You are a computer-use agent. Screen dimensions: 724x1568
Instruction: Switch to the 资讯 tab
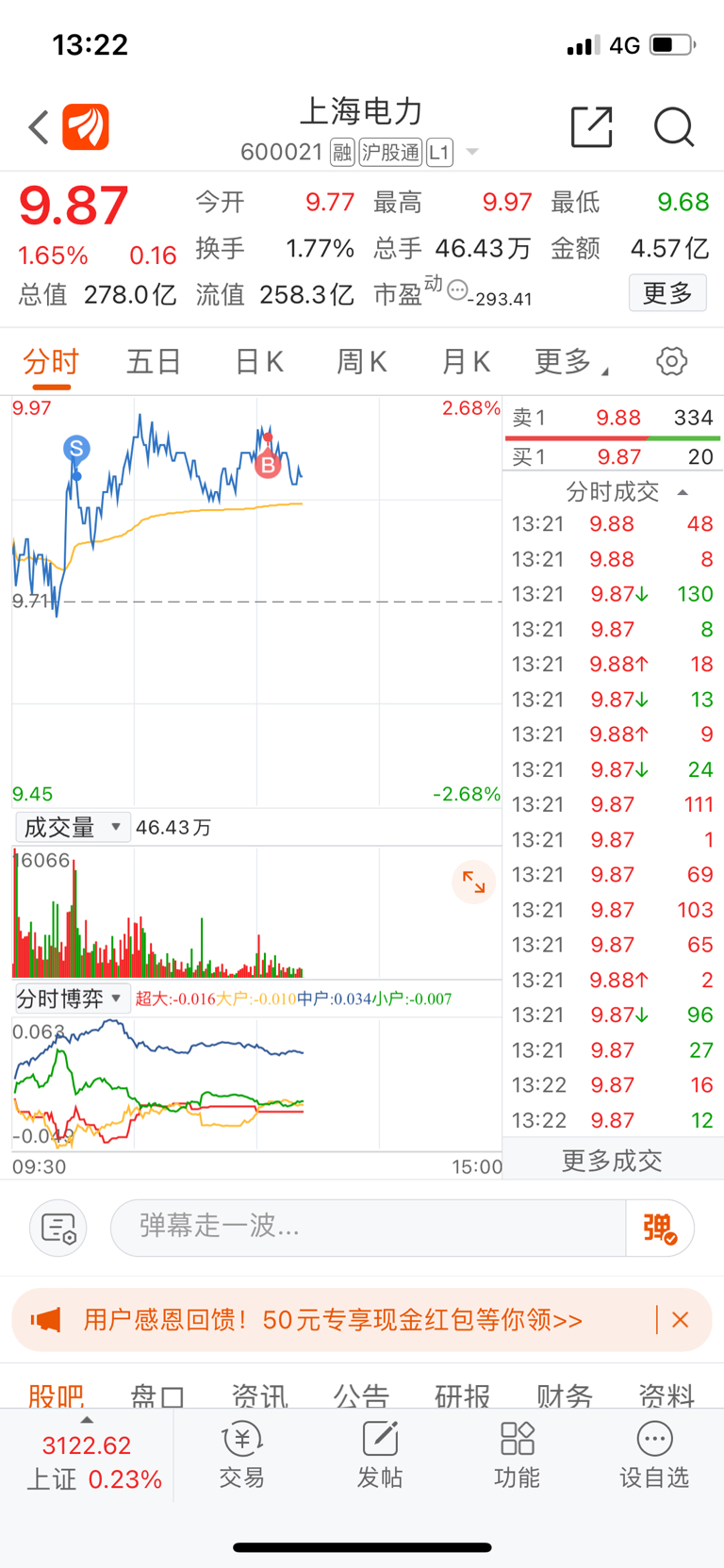tap(259, 1395)
